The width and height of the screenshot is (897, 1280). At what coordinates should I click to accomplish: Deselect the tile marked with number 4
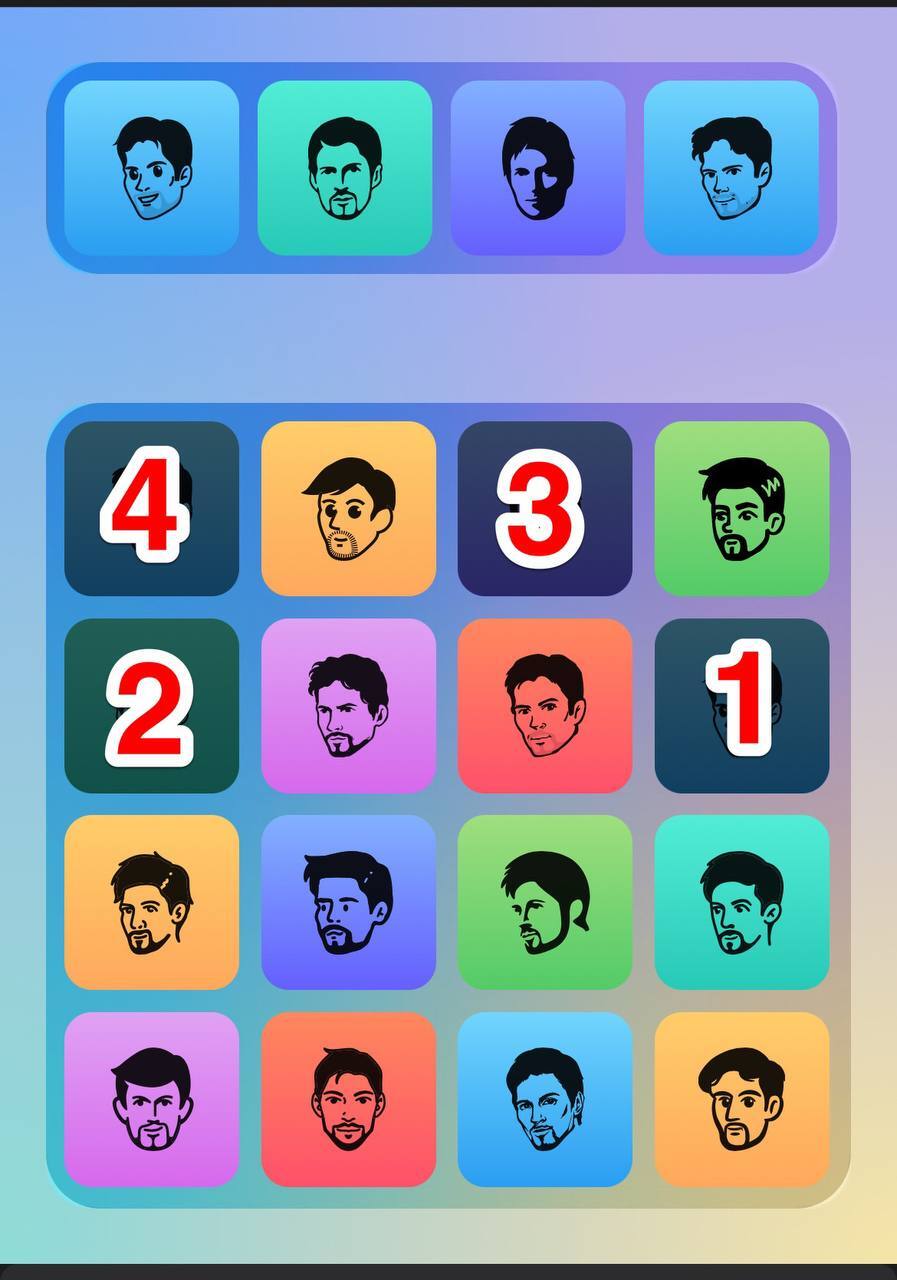point(151,508)
